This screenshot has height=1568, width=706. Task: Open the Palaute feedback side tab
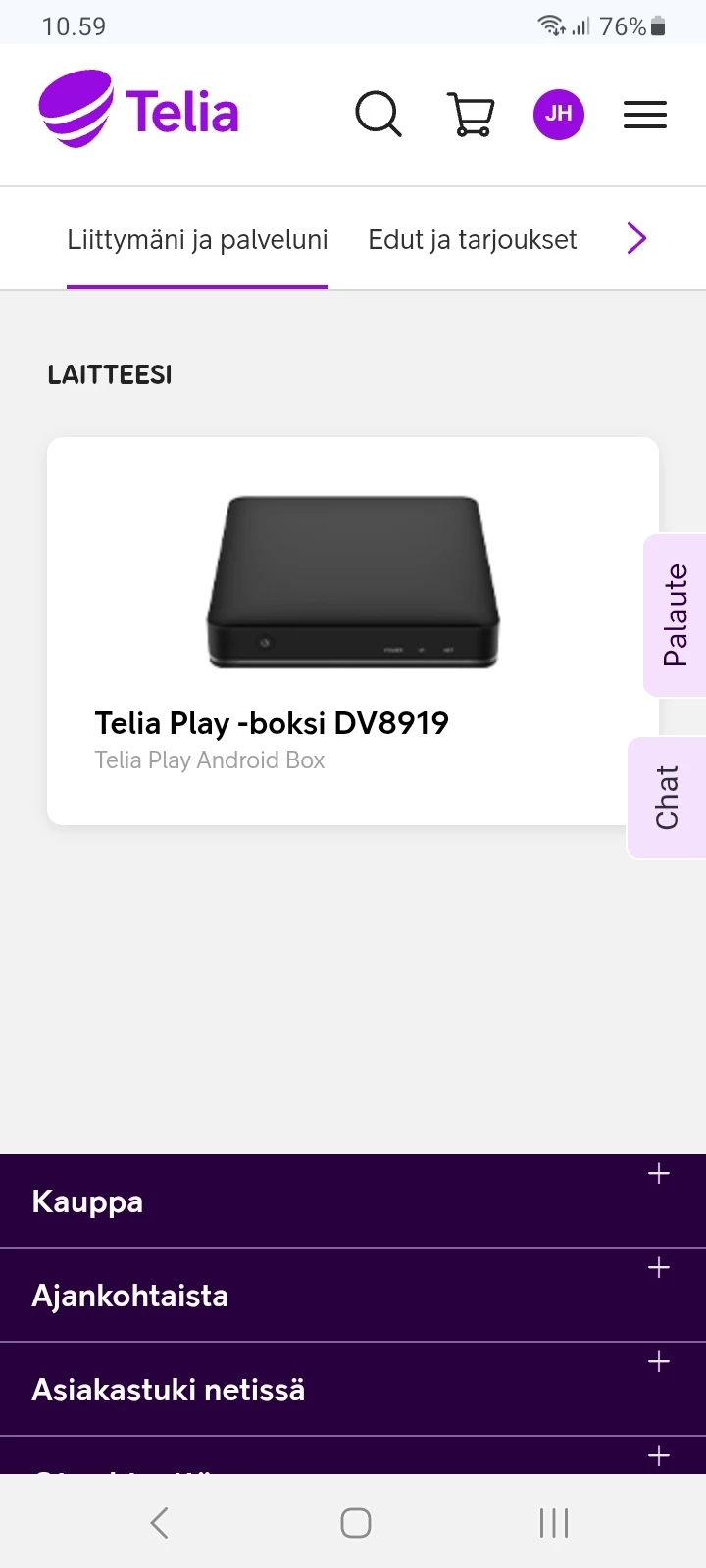point(675,614)
